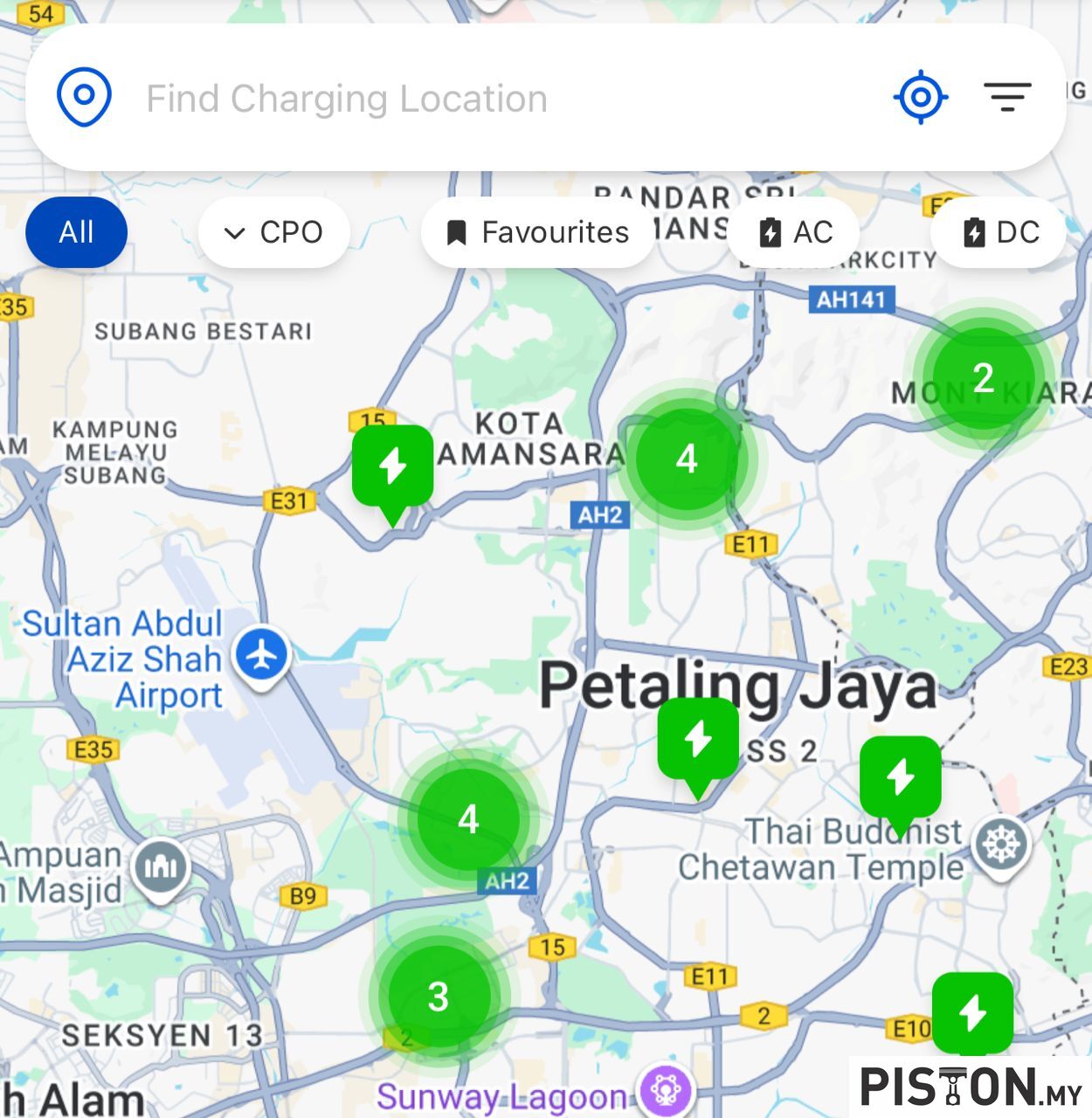Select the charger pin above Thai Buddhist Chetawan Temple
This screenshot has height=1118, width=1092.
point(900,776)
